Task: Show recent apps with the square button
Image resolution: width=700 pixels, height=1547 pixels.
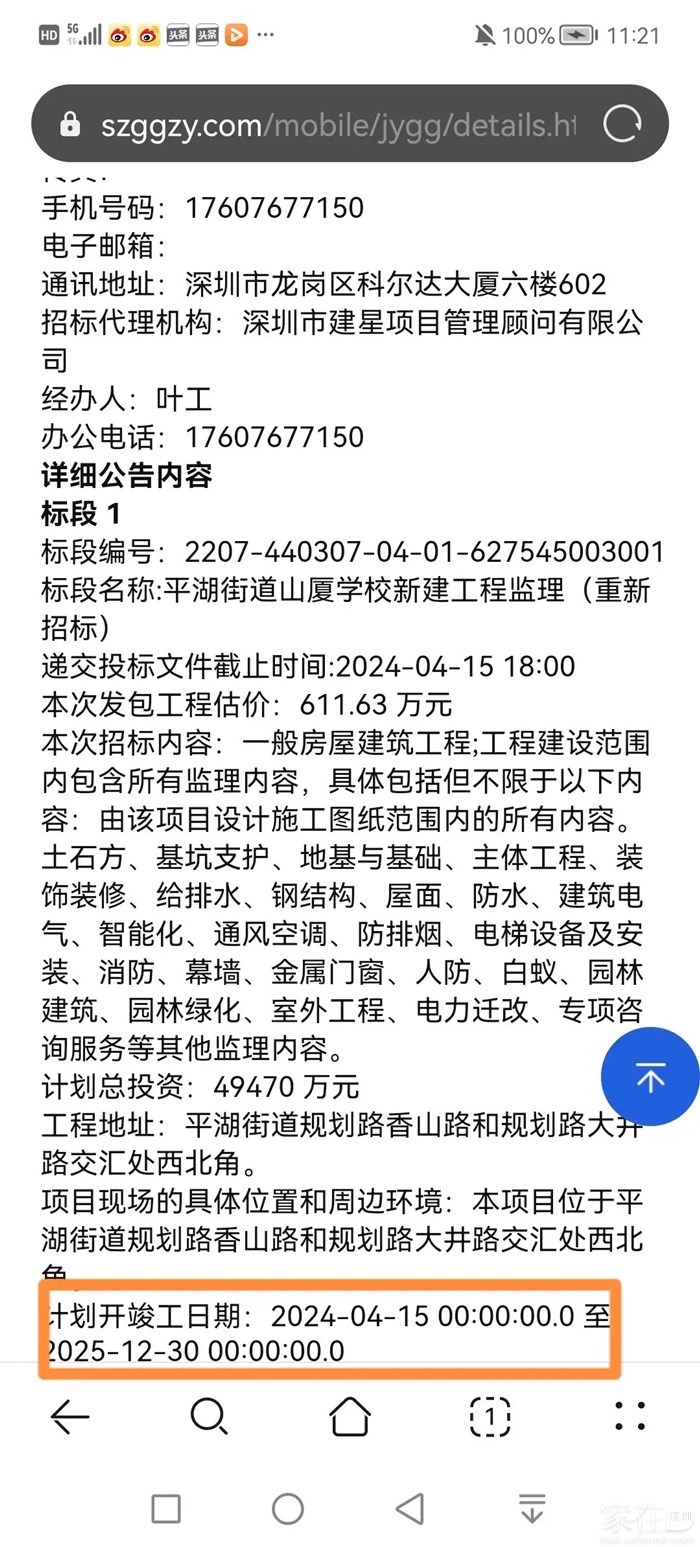Action: coord(166,1508)
